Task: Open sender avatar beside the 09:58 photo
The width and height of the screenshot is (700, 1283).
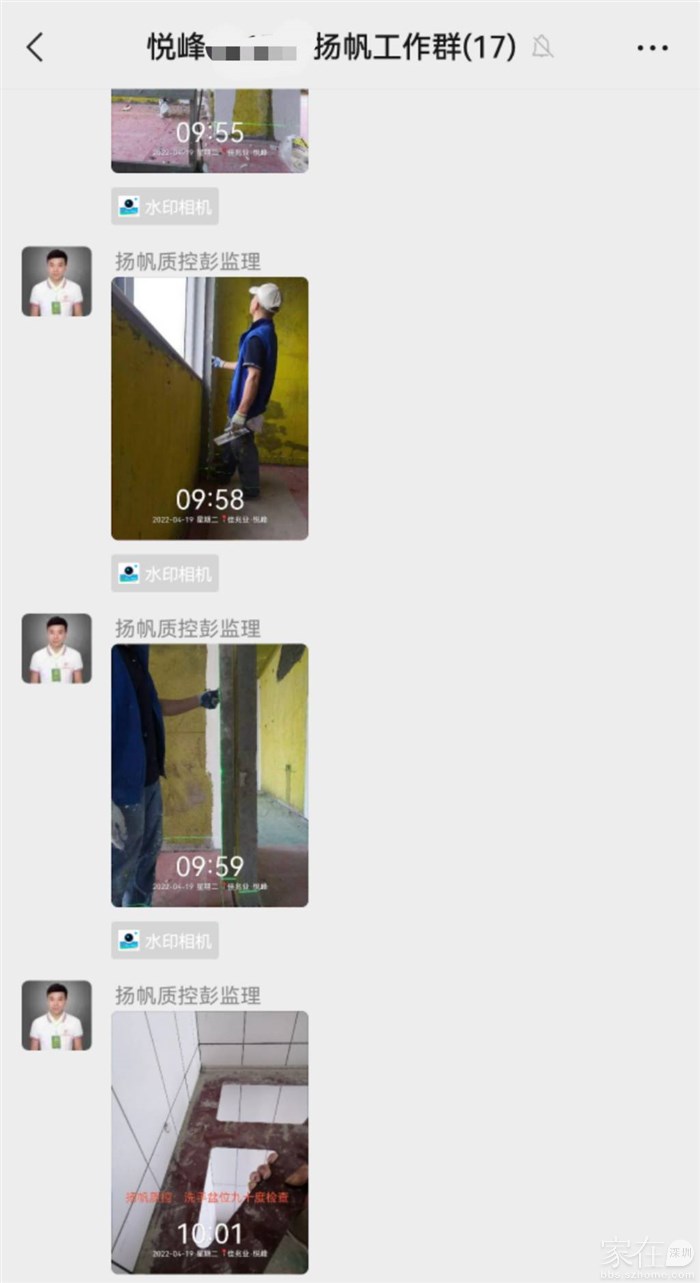Action: pyautogui.click(x=57, y=282)
